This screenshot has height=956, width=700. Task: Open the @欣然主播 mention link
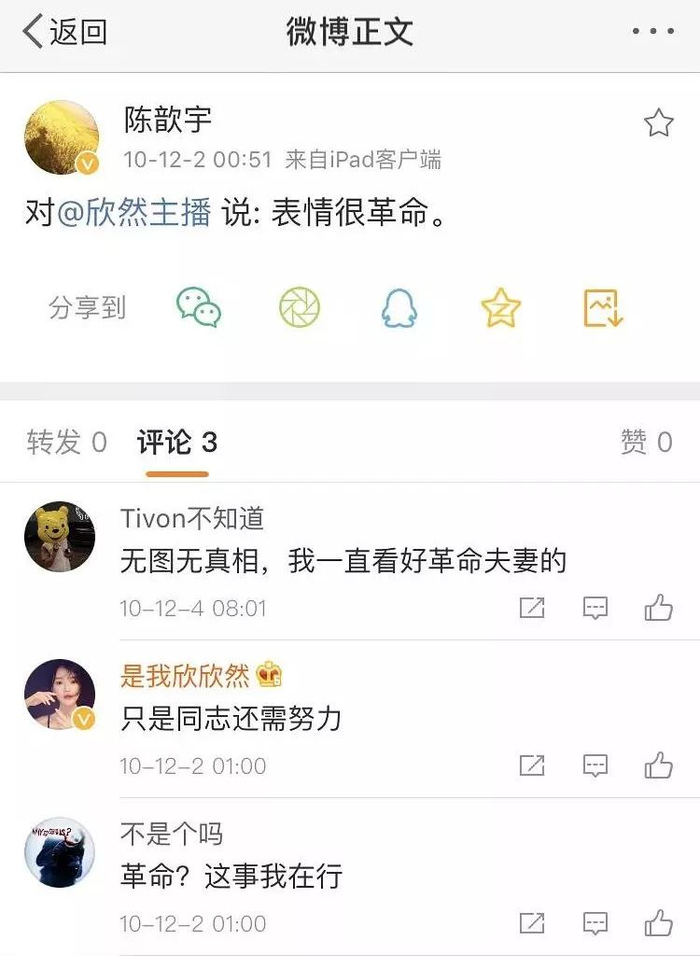point(133,213)
